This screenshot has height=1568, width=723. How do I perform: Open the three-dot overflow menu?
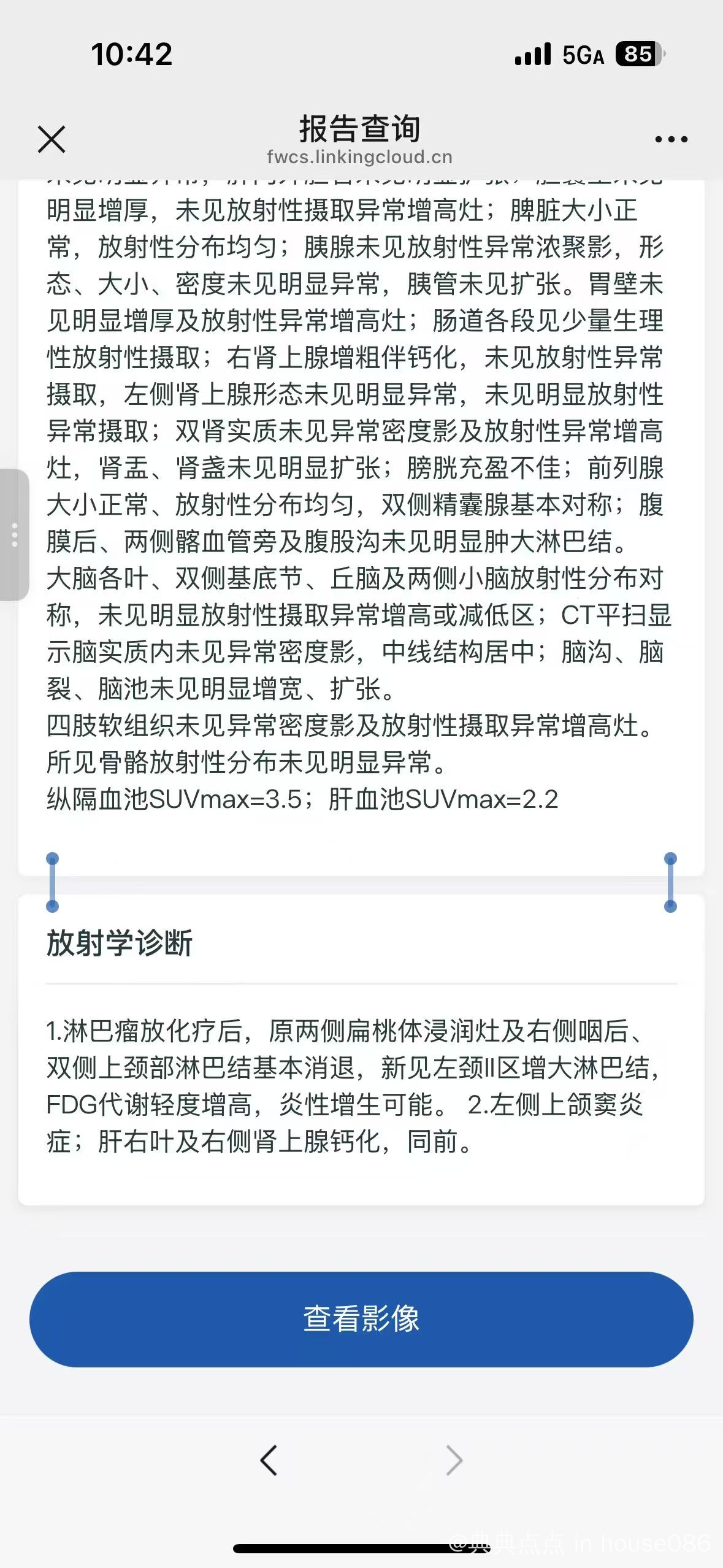click(671, 140)
